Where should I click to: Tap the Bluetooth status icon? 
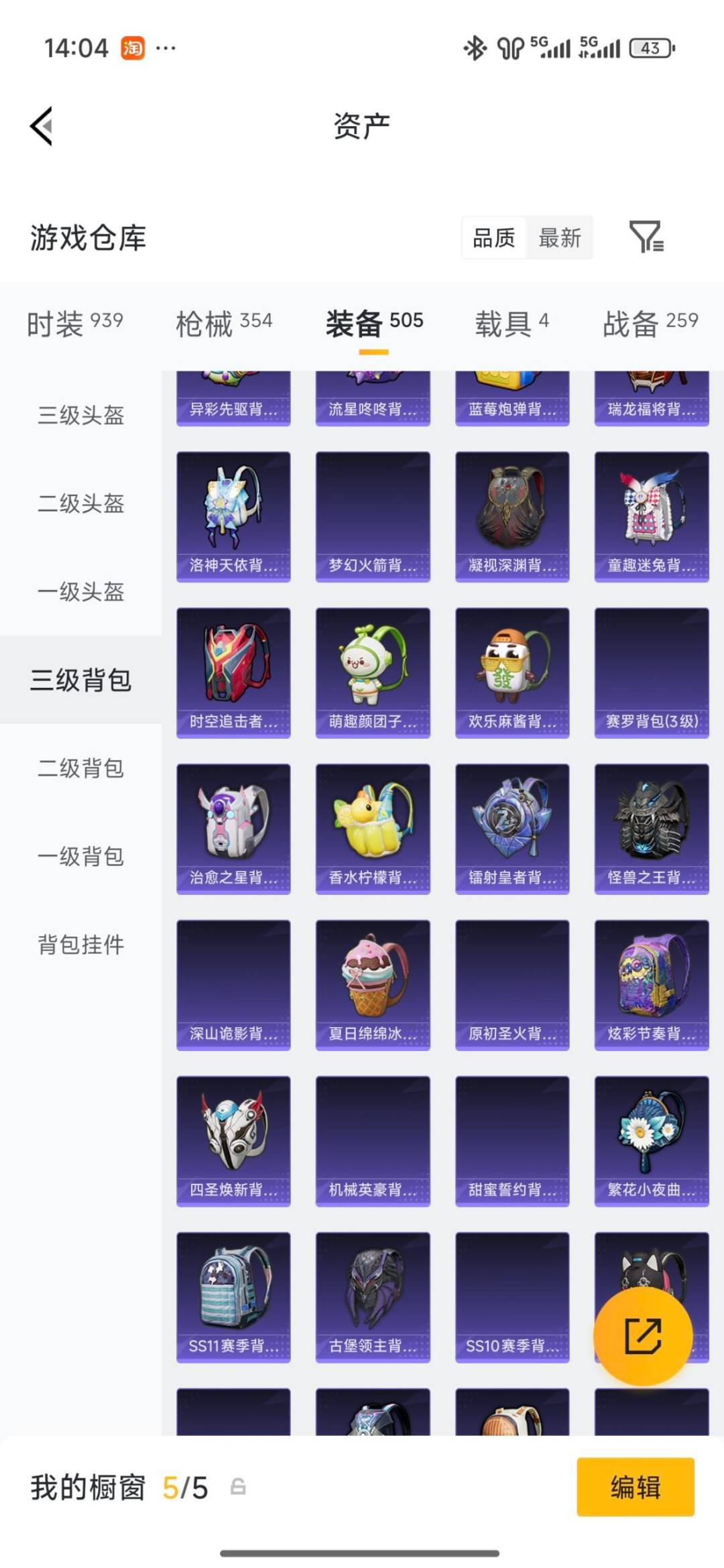(475, 47)
